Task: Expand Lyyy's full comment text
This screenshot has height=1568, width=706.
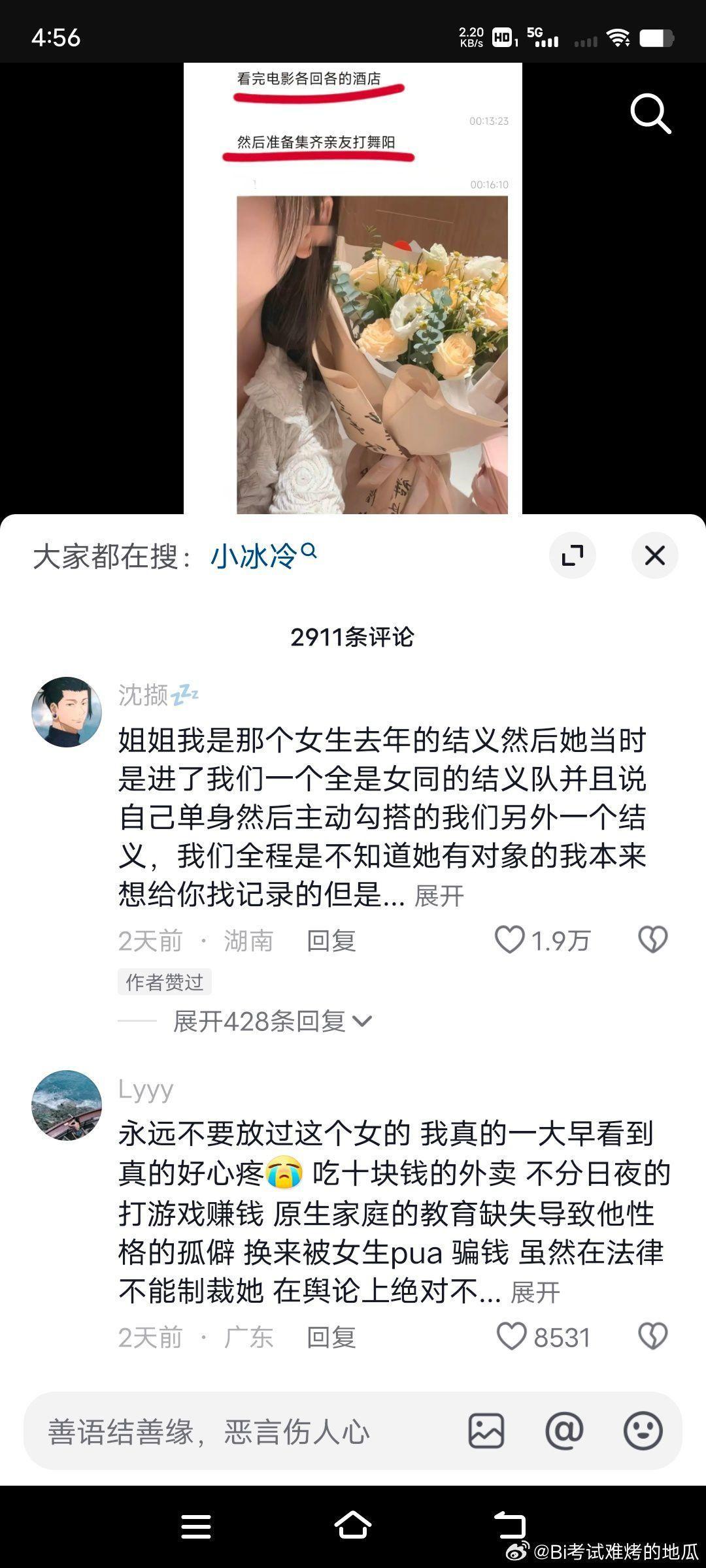Action: pyautogui.click(x=535, y=1292)
